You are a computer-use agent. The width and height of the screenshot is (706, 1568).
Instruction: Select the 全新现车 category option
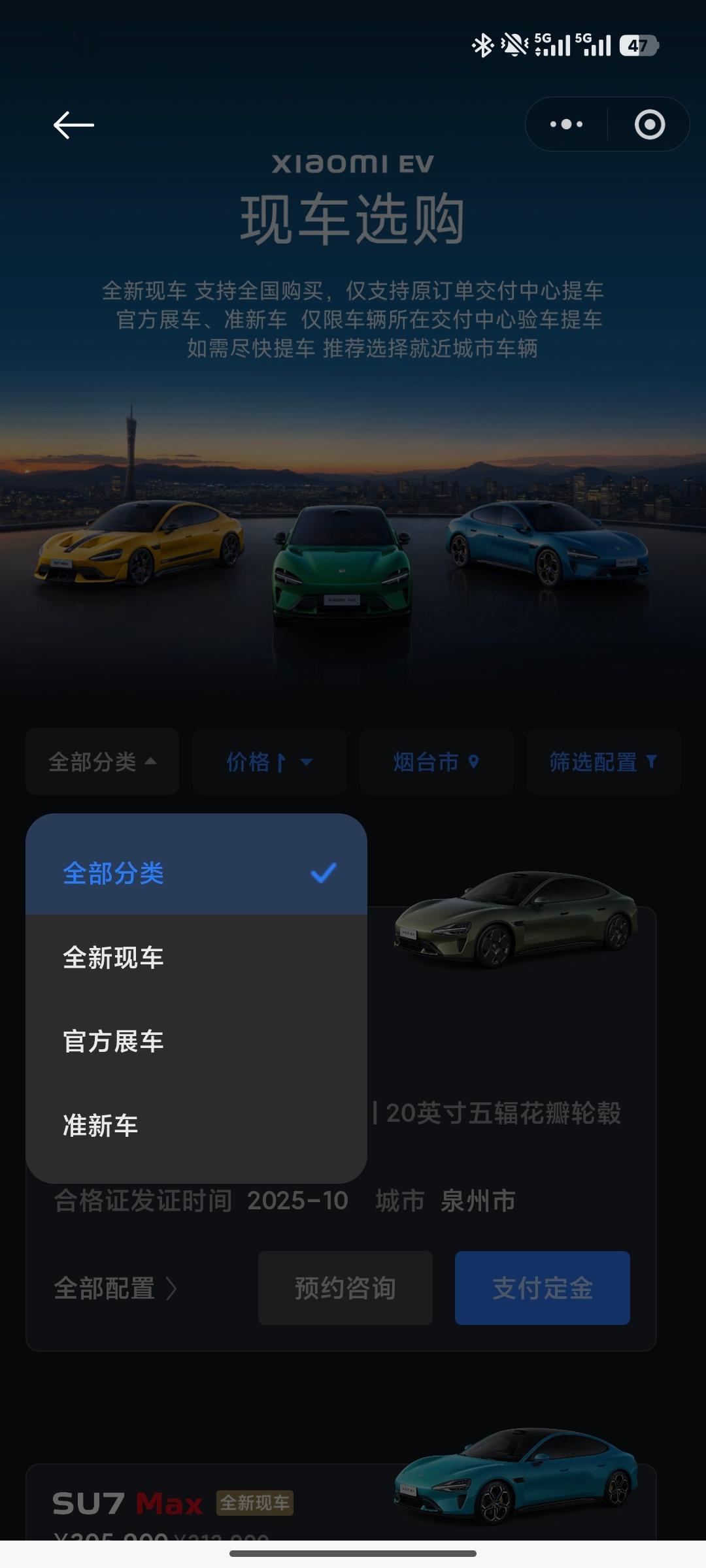coord(112,958)
